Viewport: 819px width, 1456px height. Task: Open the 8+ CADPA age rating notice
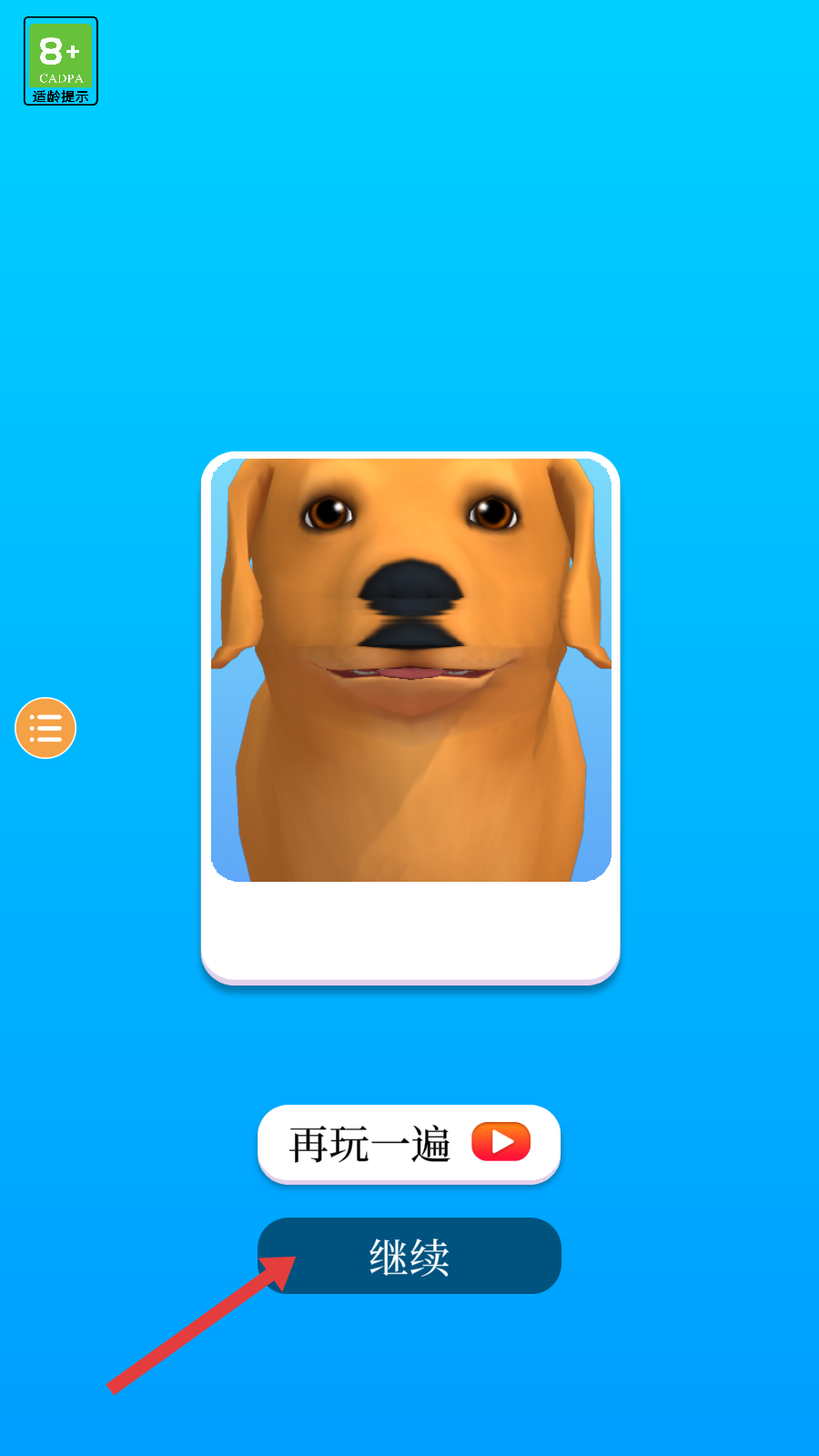[x=61, y=61]
